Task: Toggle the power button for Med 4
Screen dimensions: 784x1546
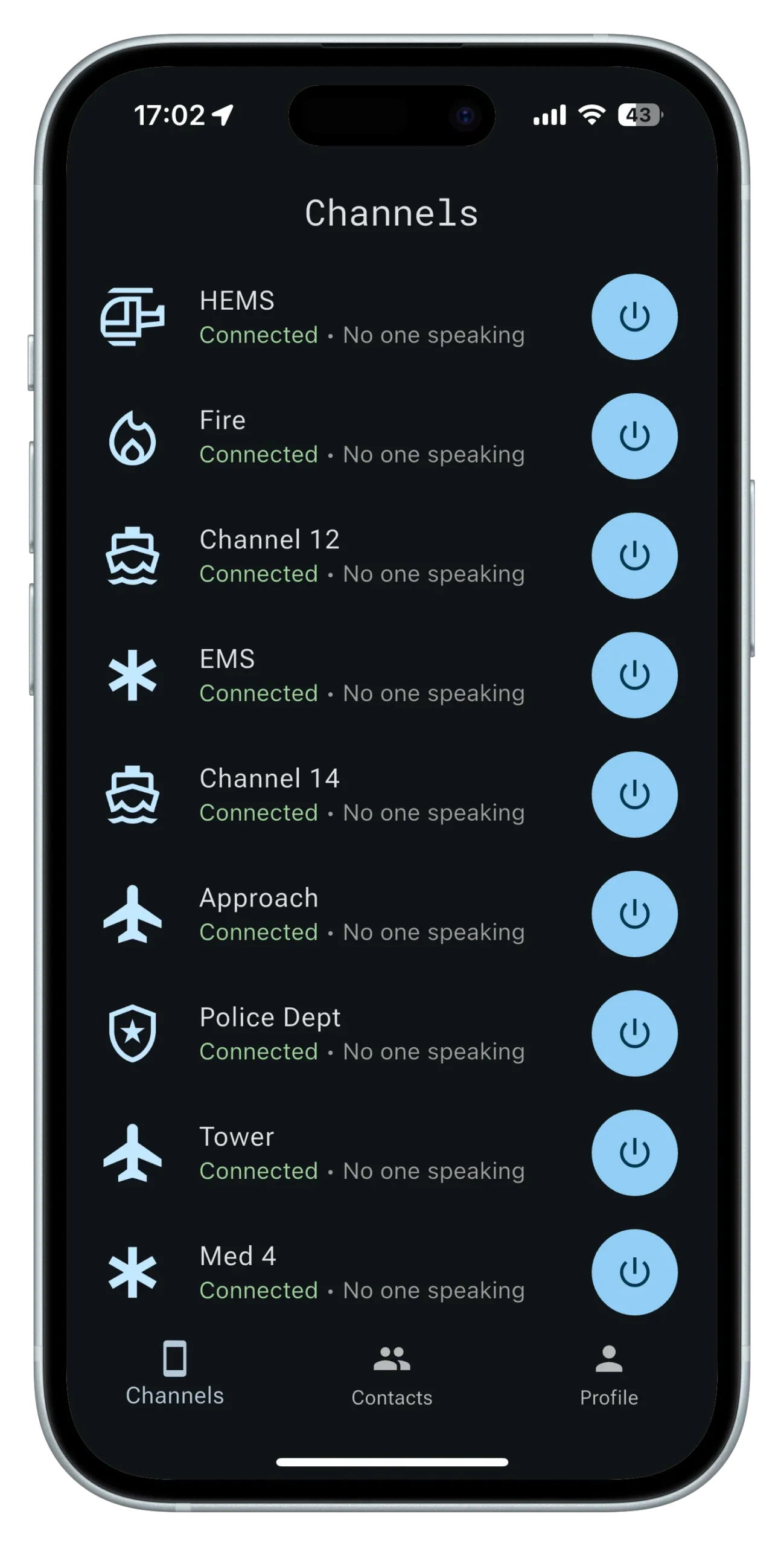Action: click(634, 1272)
